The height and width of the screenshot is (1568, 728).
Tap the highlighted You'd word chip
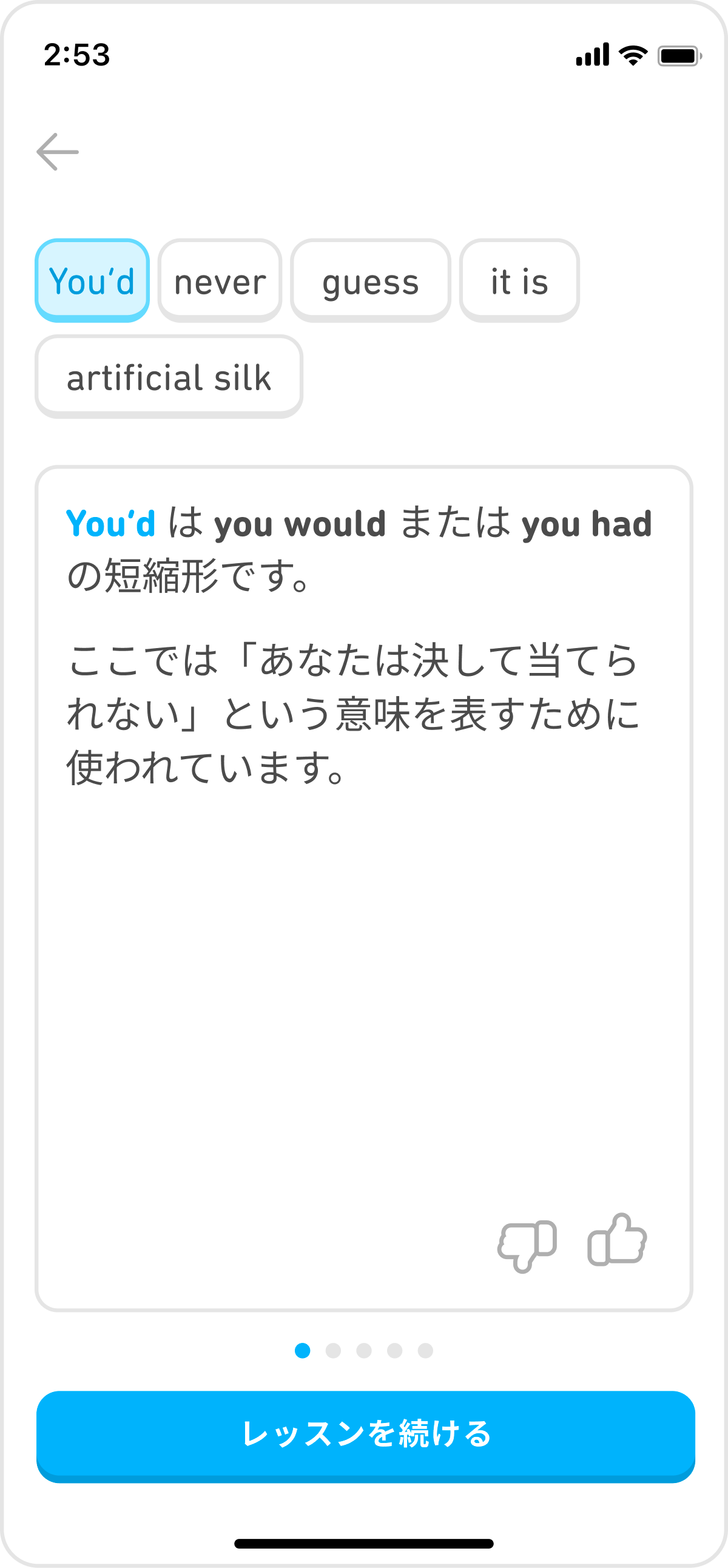92,280
